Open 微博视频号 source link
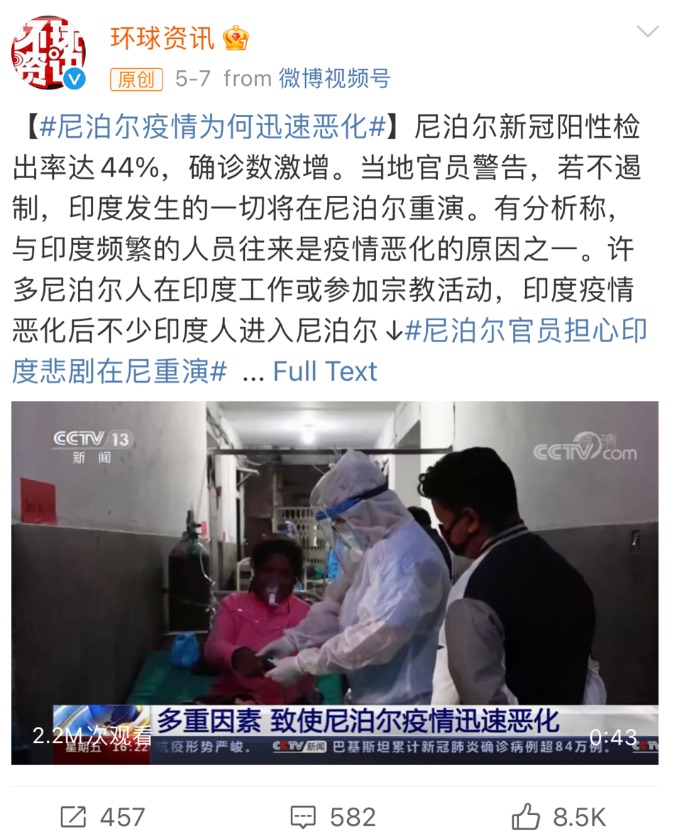677x839 pixels. (x=333, y=78)
